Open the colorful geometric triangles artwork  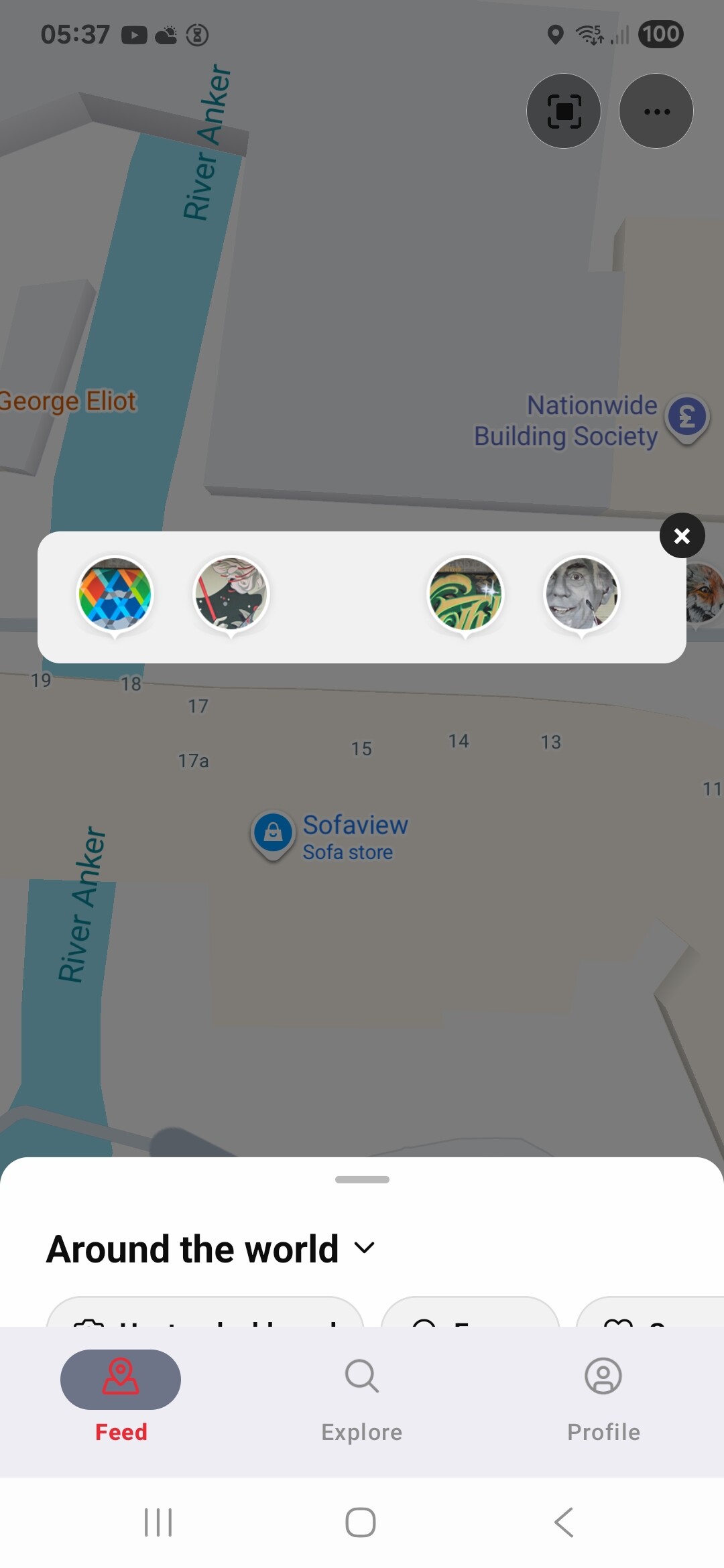click(x=115, y=594)
